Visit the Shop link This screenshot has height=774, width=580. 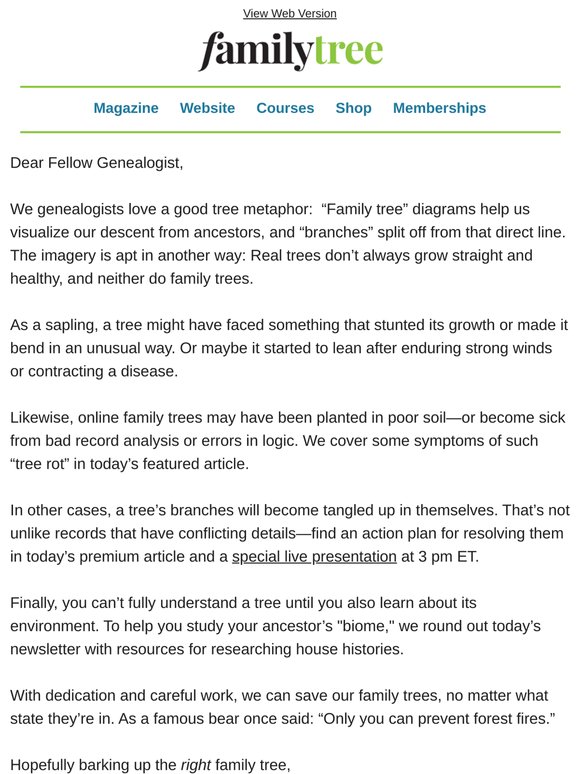tap(353, 108)
